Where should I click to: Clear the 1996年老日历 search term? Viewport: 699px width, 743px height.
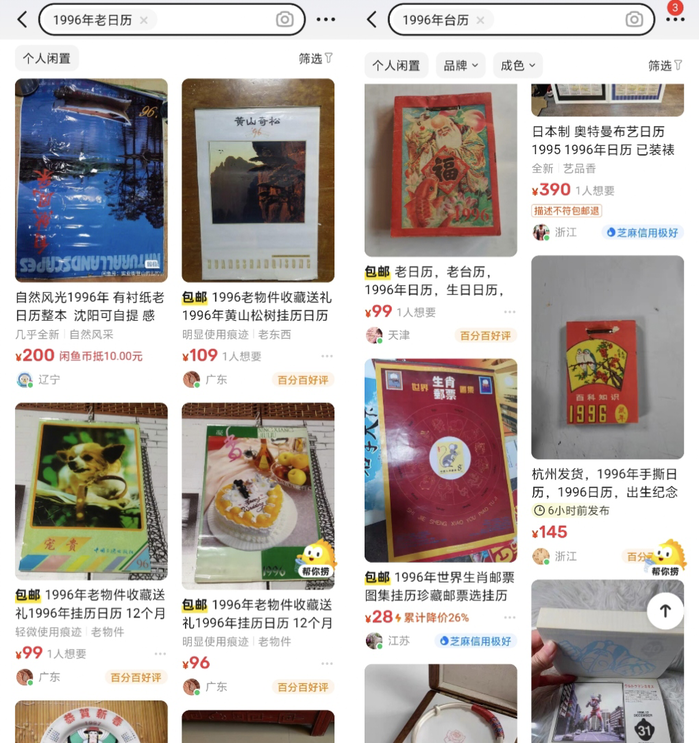(144, 20)
